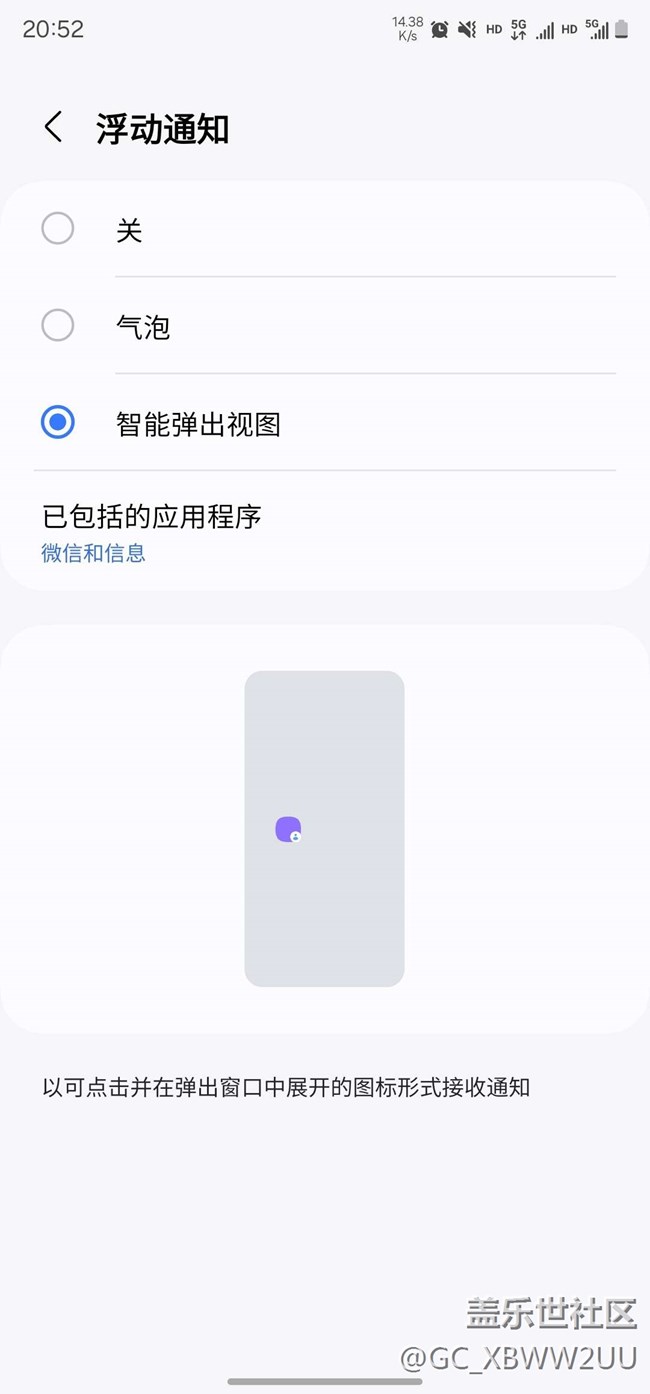The width and height of the screenshot is (650, 1394).
Task: Choose the 气泡 notification style
Action: click(325, 326)
